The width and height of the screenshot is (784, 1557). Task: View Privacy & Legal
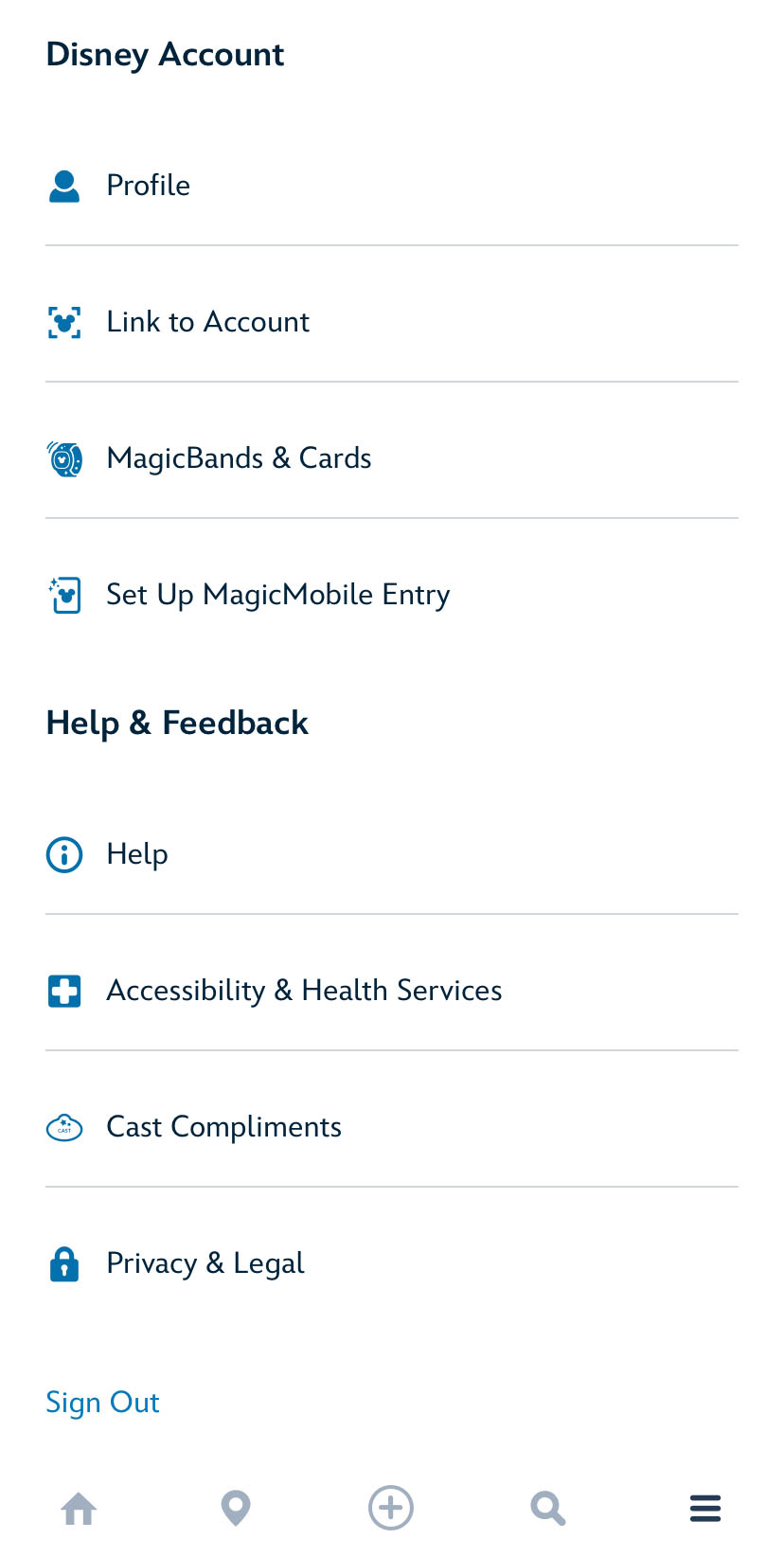[x=205, y=1263]
